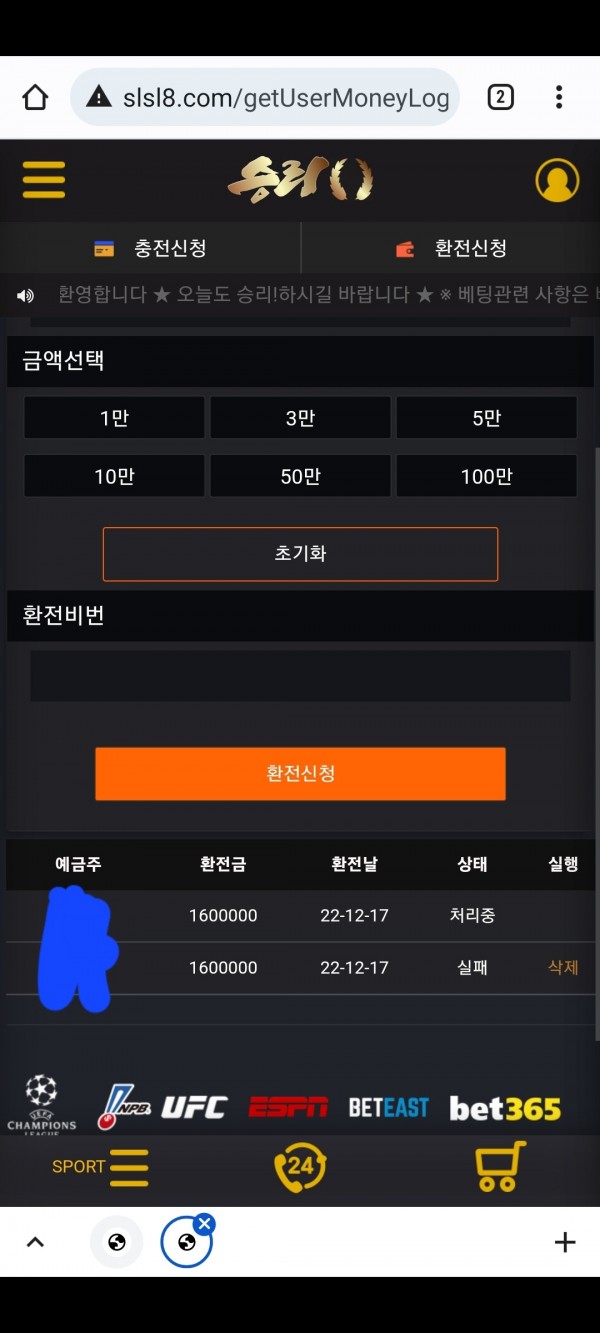Select the 5만 amount
Screen dimensions: 600x1333
click(486, 418)
